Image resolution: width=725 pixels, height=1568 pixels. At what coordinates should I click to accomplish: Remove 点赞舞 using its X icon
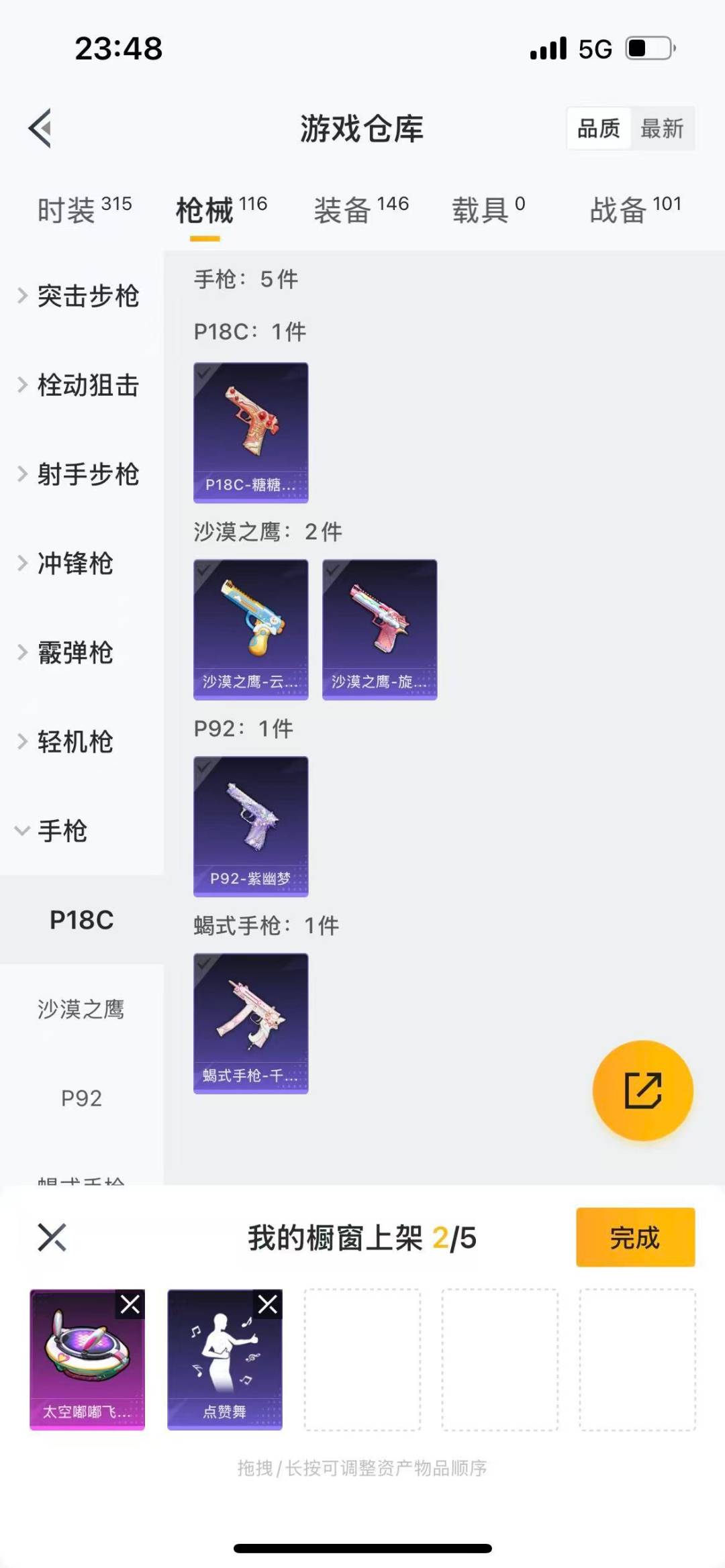(268, 1303)
